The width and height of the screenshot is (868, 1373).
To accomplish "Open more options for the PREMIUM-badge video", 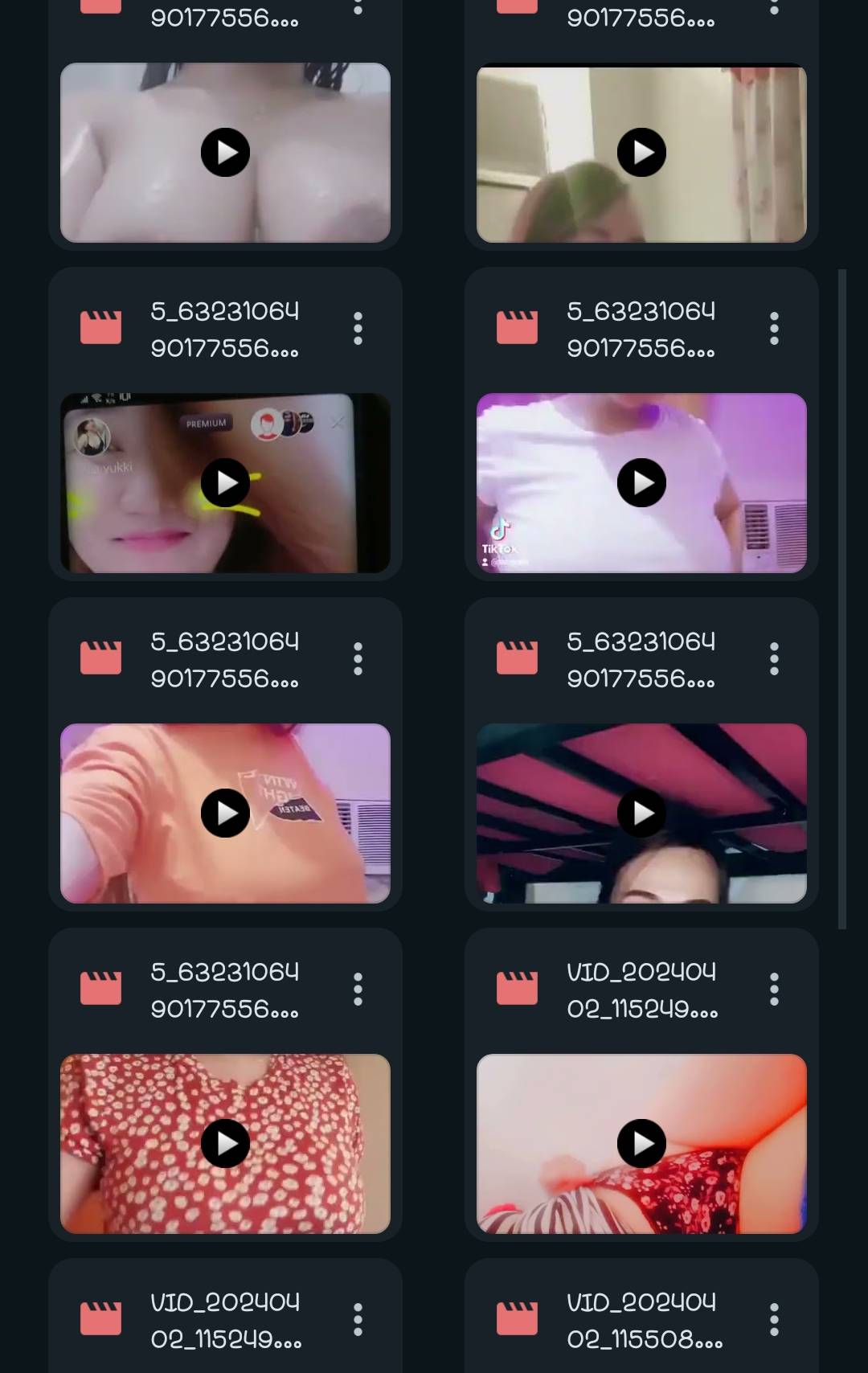I will coord(358,329).
